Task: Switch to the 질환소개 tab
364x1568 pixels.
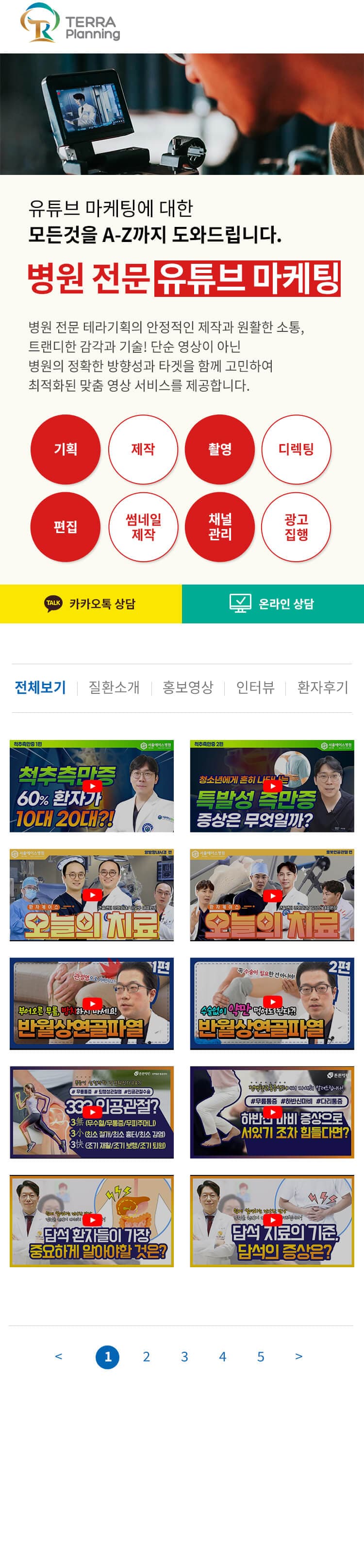Action: point(114,687)
